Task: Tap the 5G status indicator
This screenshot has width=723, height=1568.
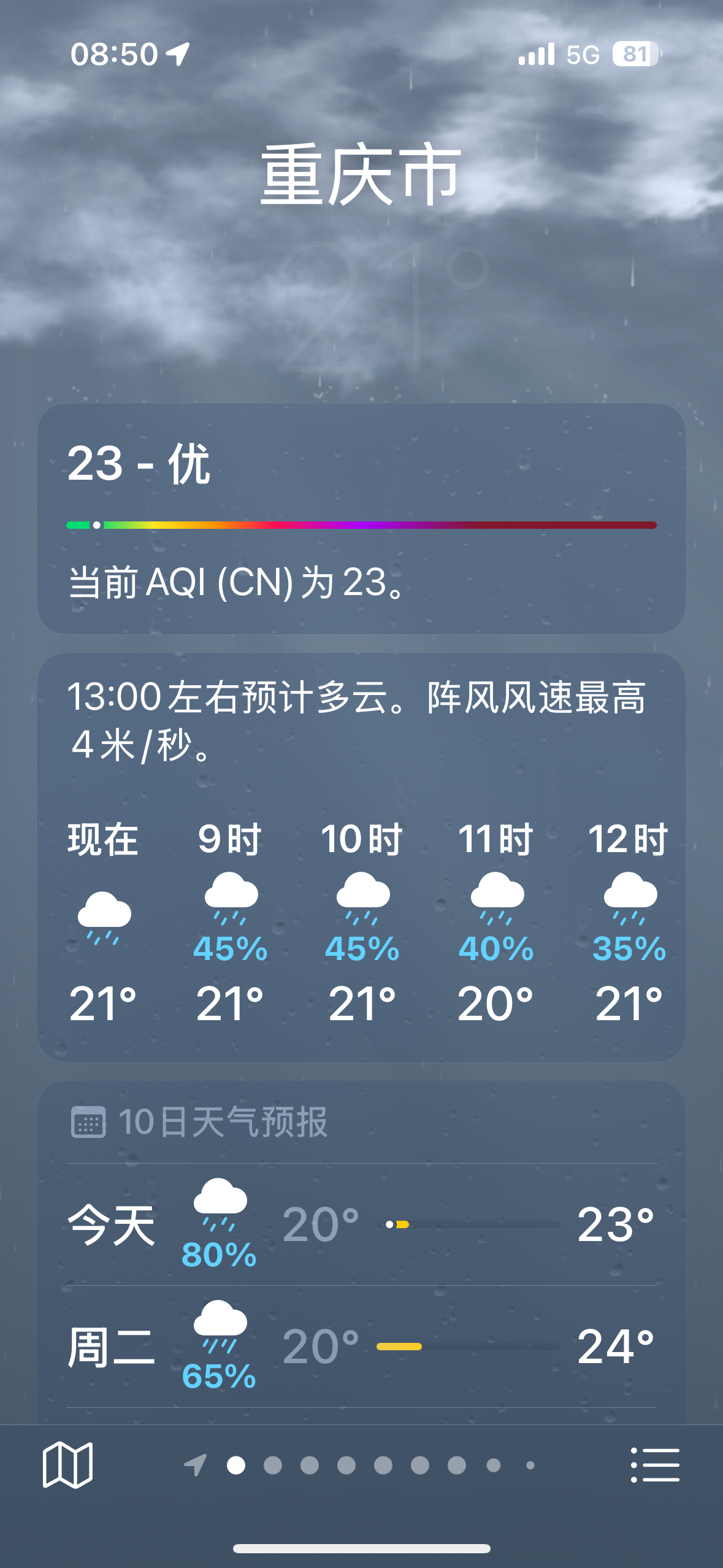Action: point(581,54)
